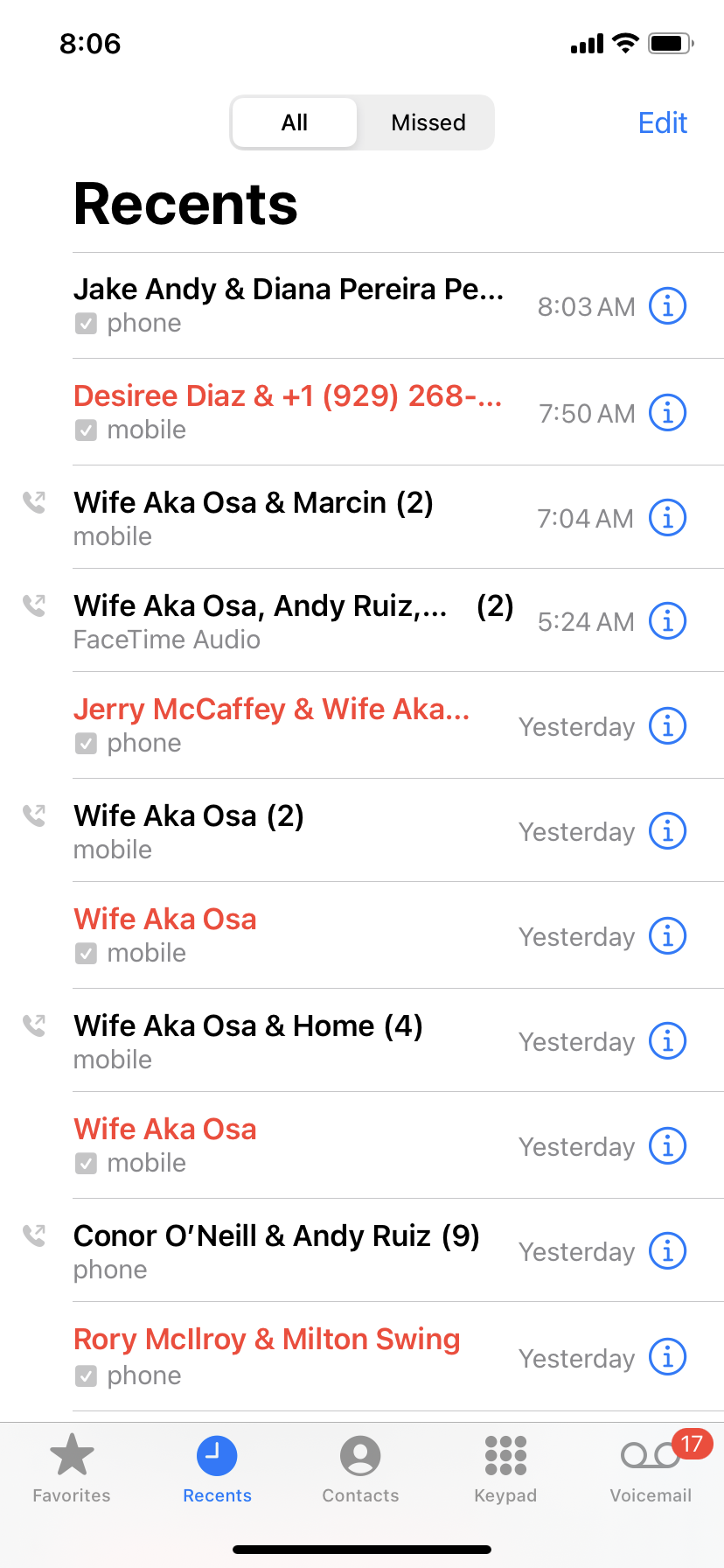Open the Contacts tab
This screenshot has height=1568, width=724.
(x=360, y=1471)
